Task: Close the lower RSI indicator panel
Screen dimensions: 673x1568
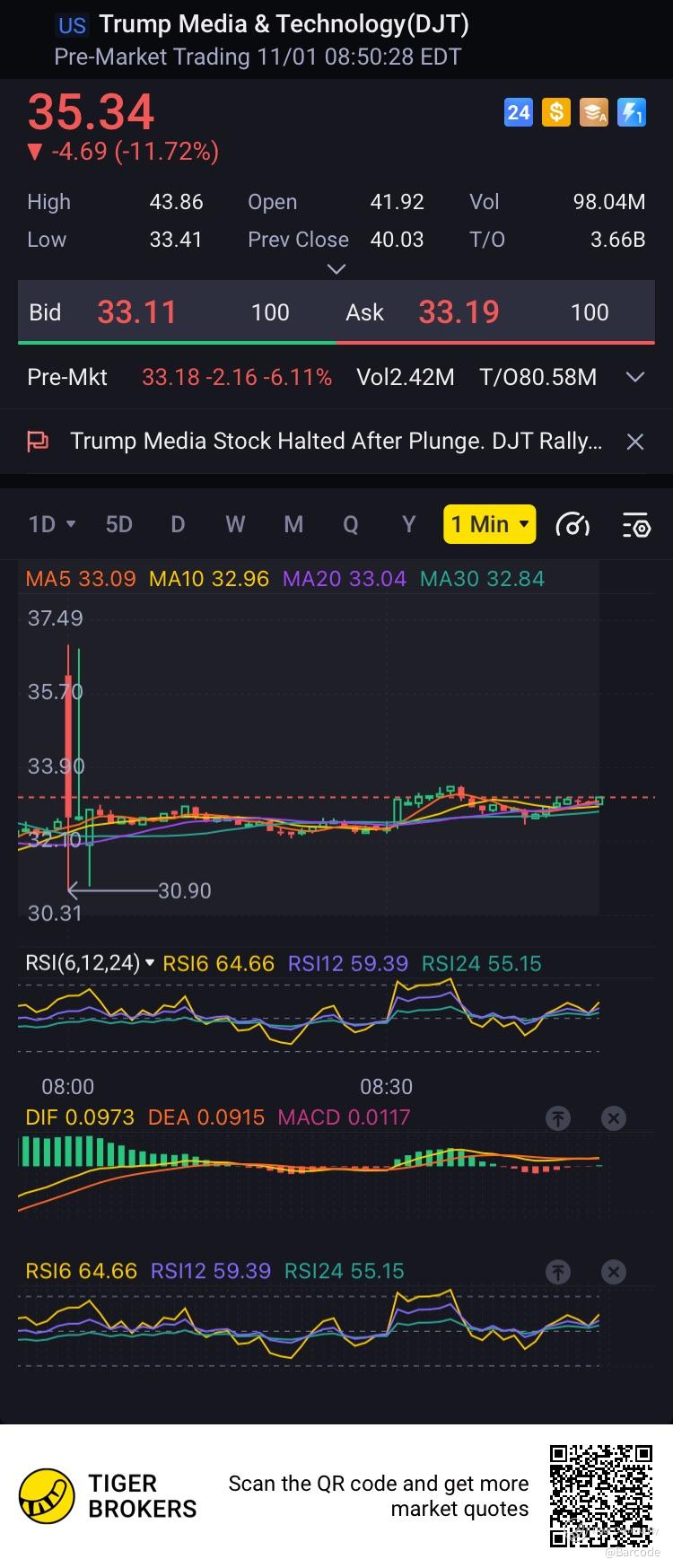Action: 614,1272
